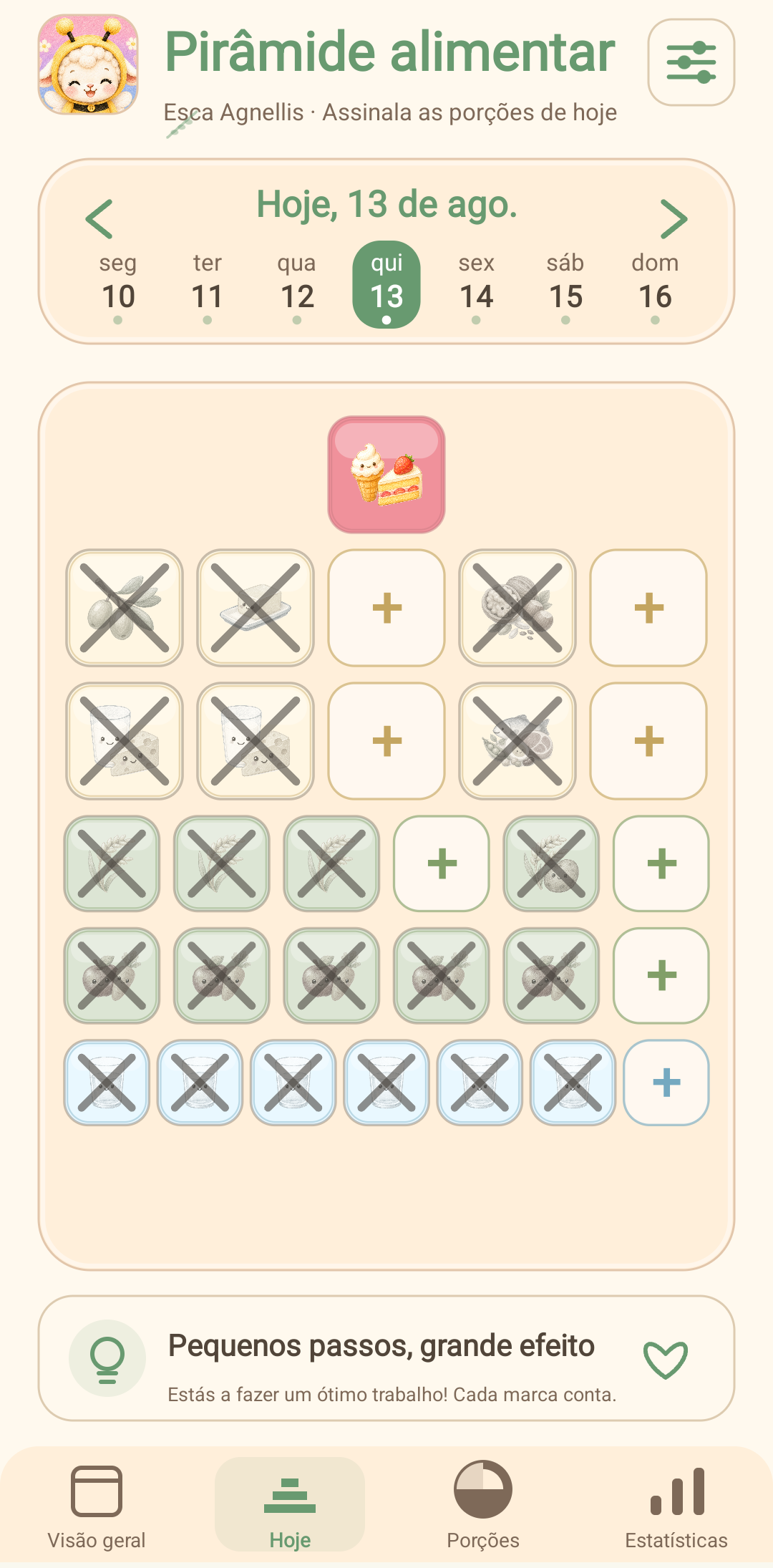The width and height of the screenshot is (773, 1568).
Task: Uncheck the nuts and seeds portion
Action: pos(517,608)
